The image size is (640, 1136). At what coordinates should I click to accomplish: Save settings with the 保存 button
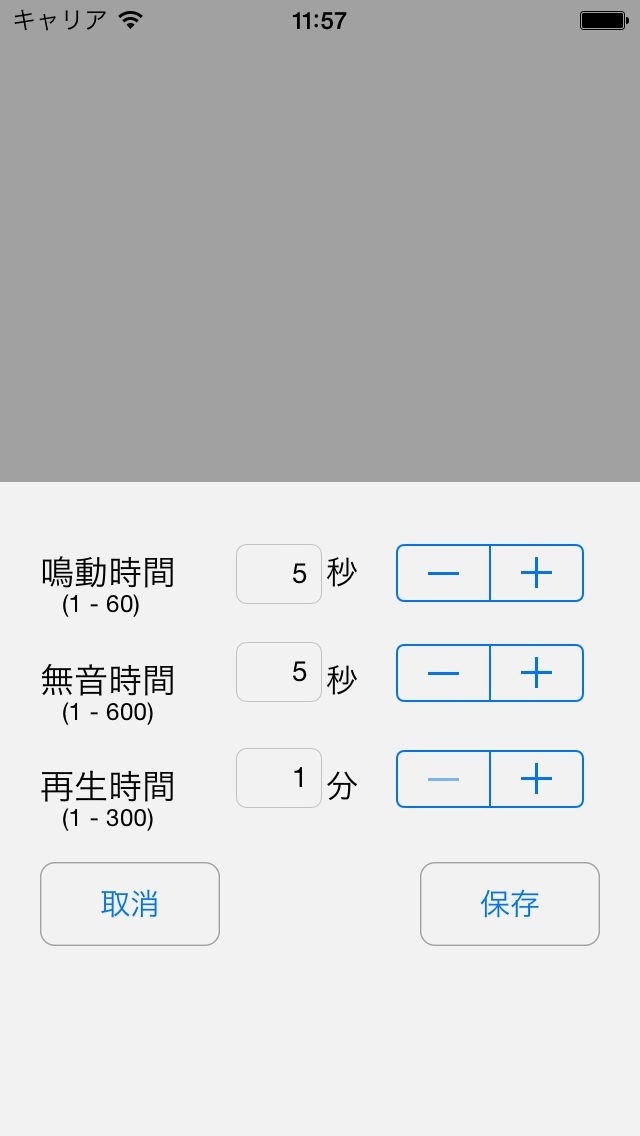coord(510,904)
